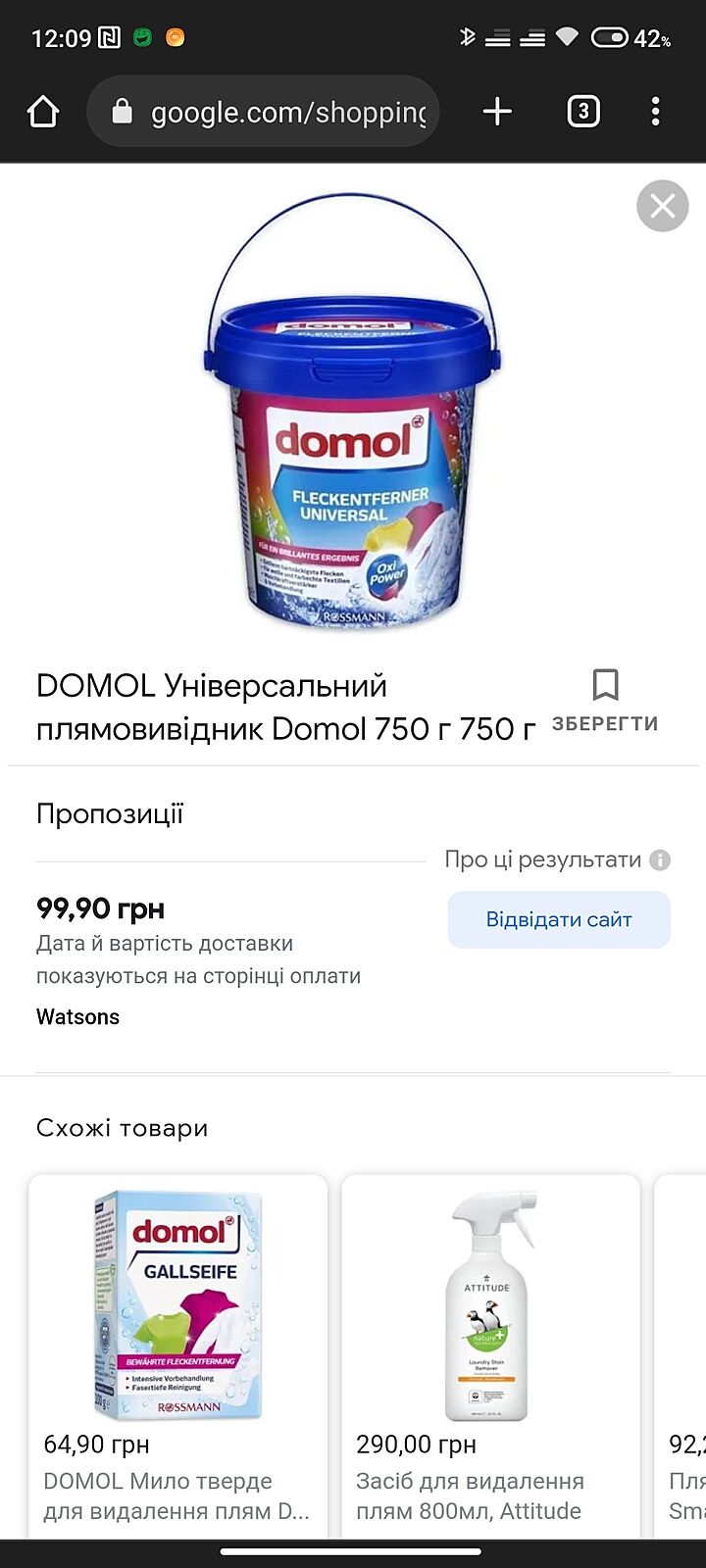Open the browser overflow menu
Viewport: 706px width, 1568px height.
(x=655, y=112)
